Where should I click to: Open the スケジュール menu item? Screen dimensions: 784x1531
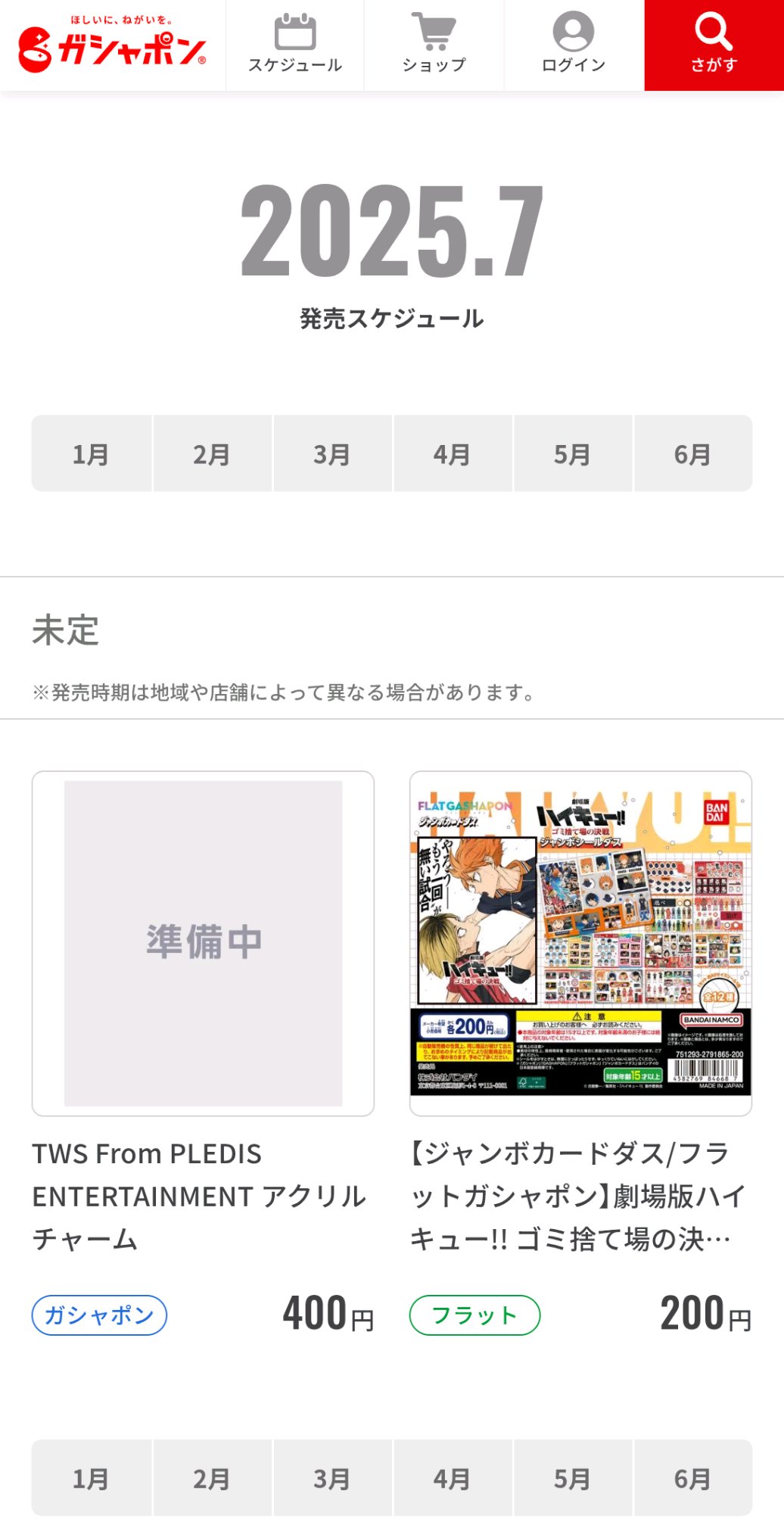295,45
